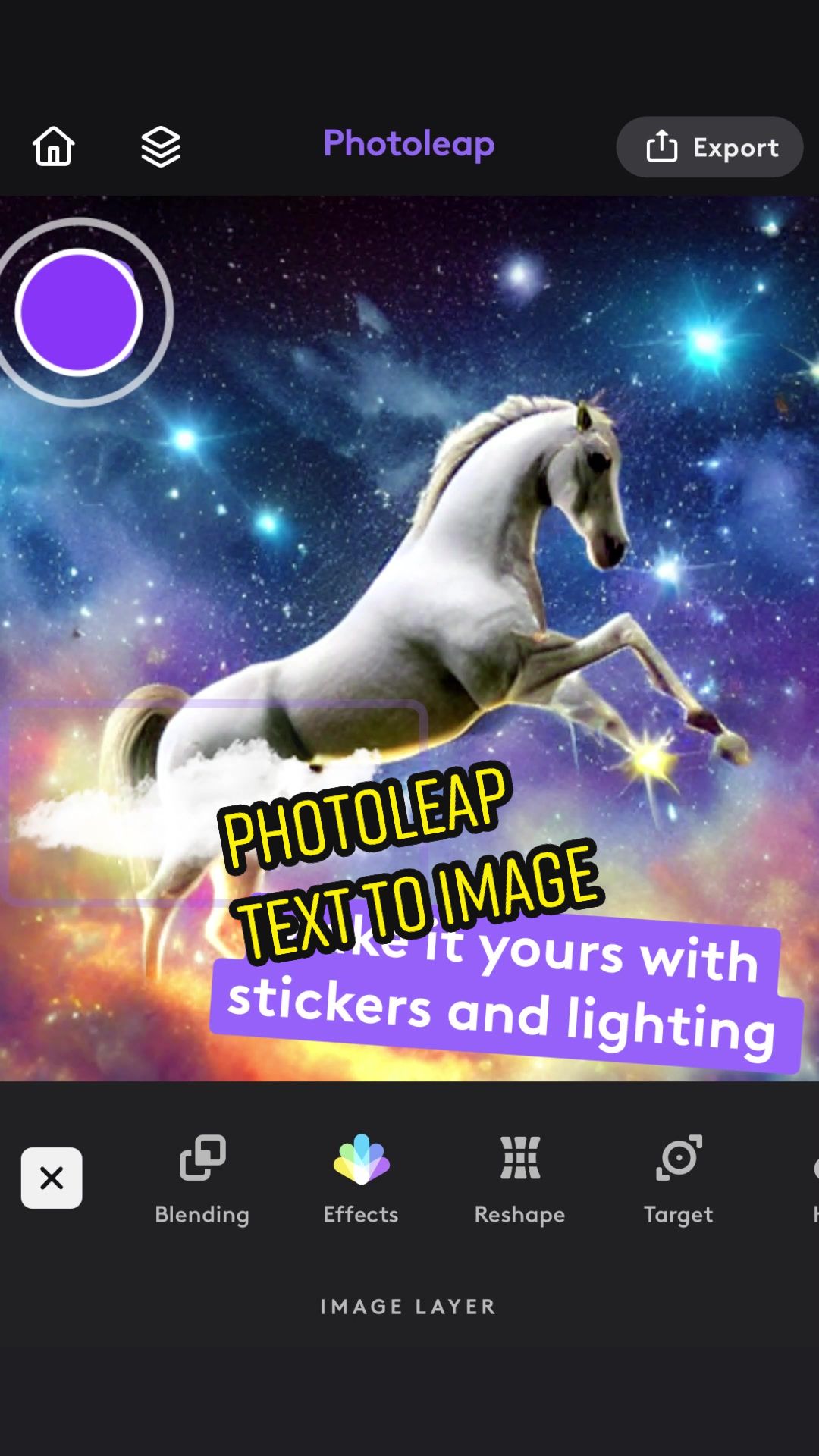
Task: Open the Blending tool
Action: pyautogui.click(x=202, y=1179)
